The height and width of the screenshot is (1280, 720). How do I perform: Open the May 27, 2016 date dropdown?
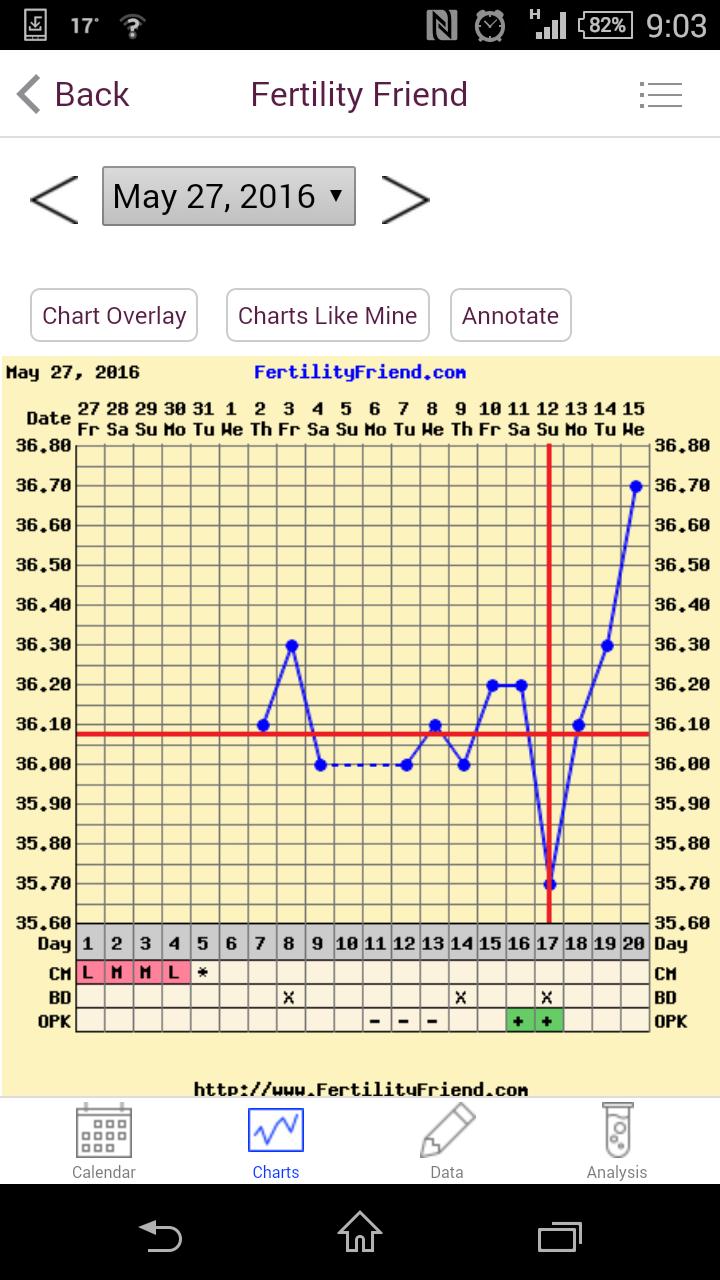(229, 196)
